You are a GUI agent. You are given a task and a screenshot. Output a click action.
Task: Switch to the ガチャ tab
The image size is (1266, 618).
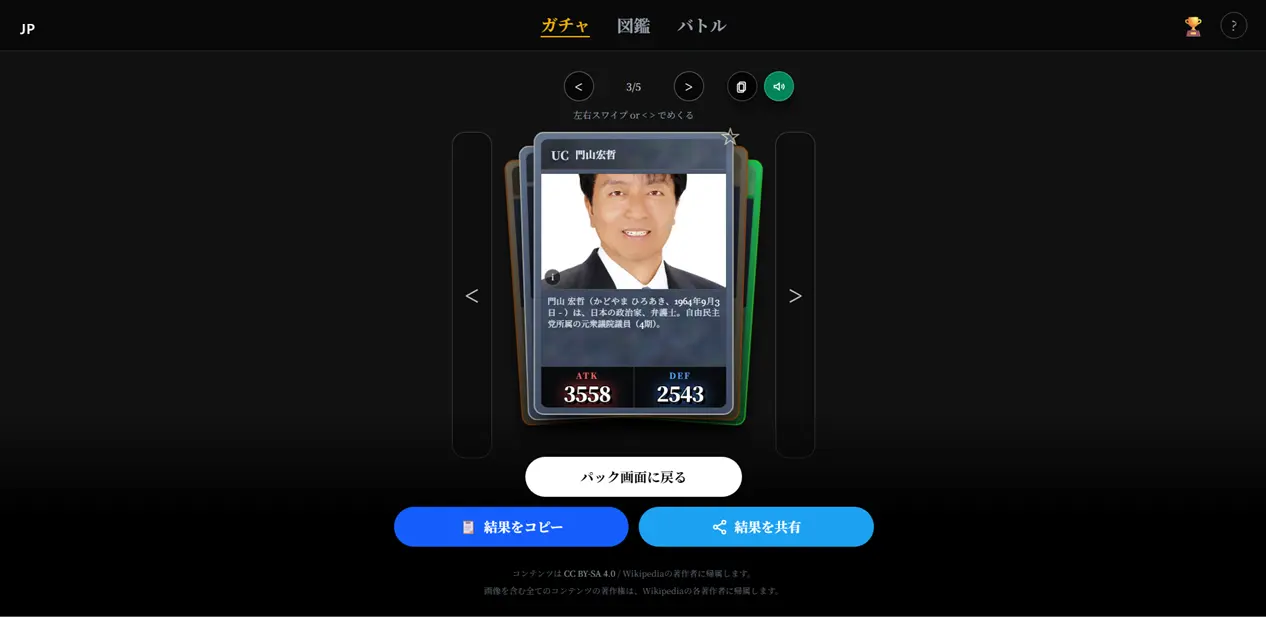pos(565,25)
